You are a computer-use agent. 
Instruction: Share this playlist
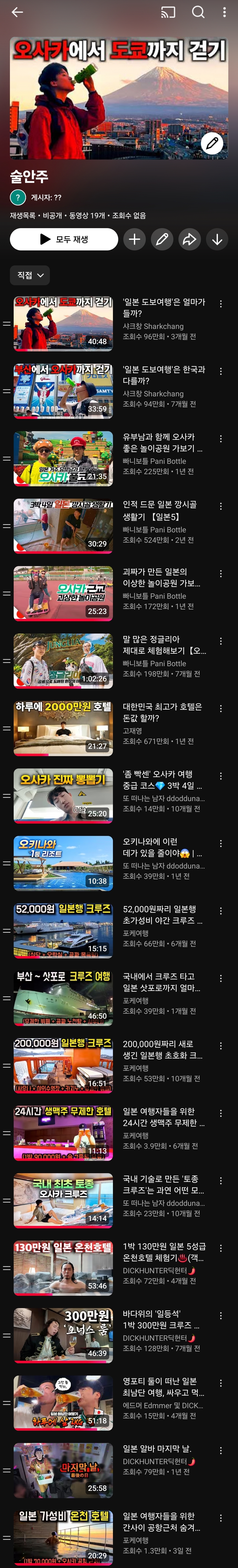[189, 239]
